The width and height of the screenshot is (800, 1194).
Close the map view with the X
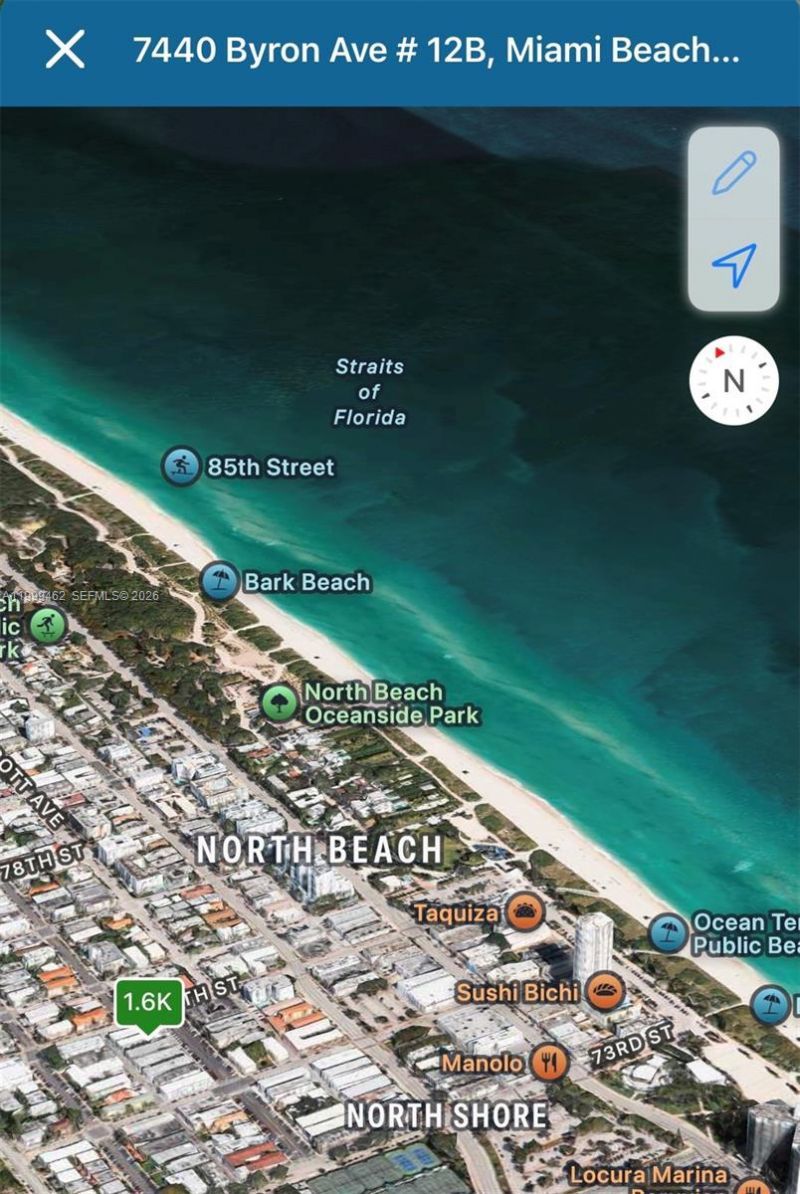tap(62, 50)
